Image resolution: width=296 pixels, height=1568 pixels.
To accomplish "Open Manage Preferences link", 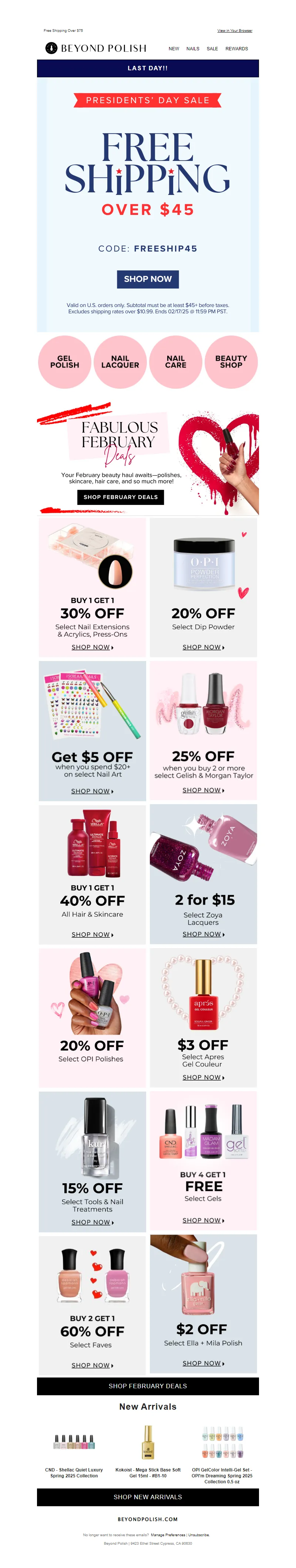I will point(168,1535).
